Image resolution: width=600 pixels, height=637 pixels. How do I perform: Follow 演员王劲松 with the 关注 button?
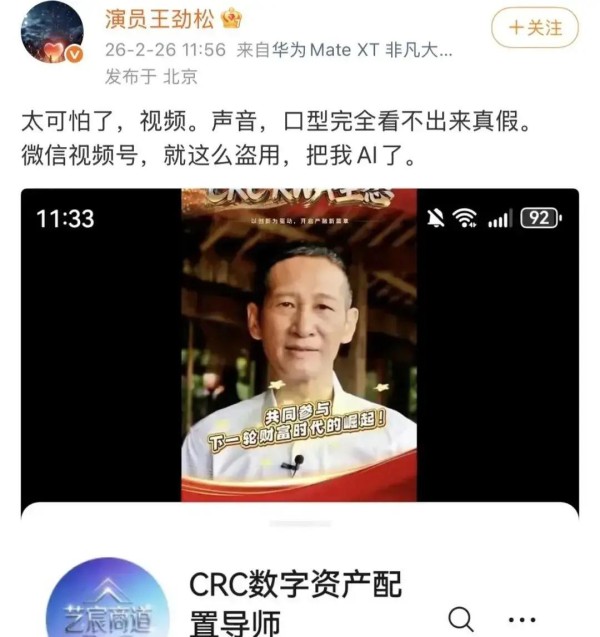[x=534, y=27]
